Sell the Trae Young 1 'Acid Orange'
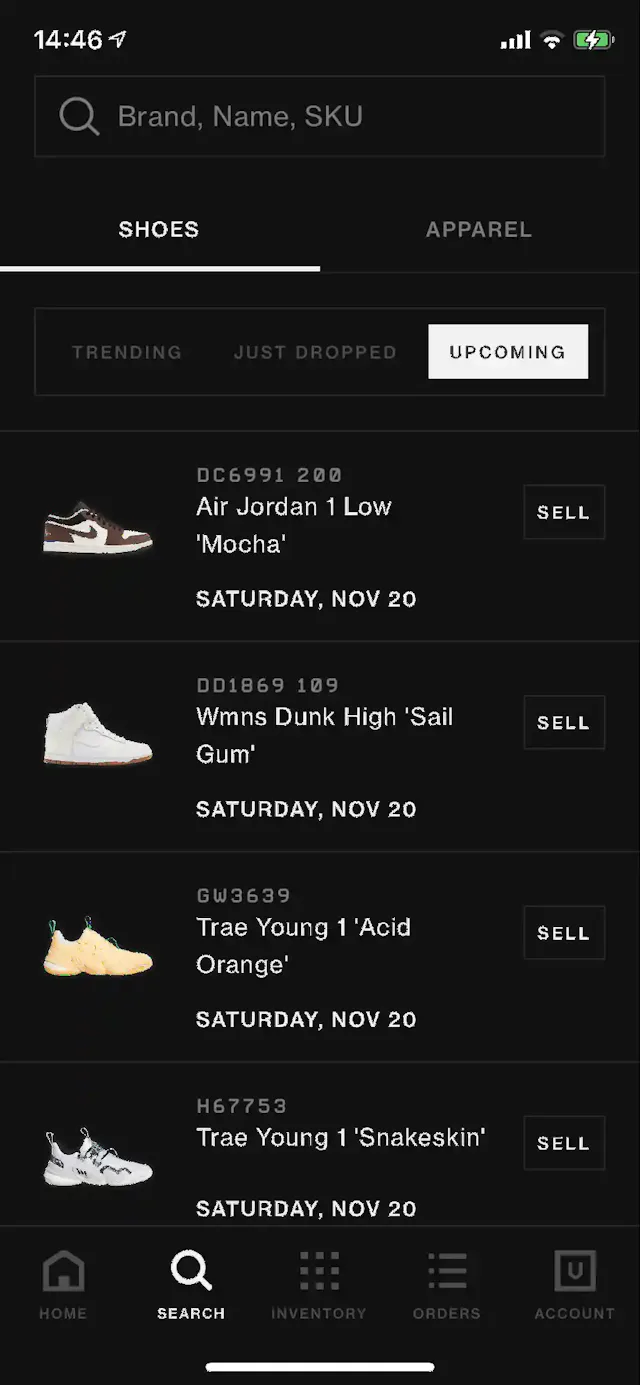Screen dimensions: 640x1385 564,933
